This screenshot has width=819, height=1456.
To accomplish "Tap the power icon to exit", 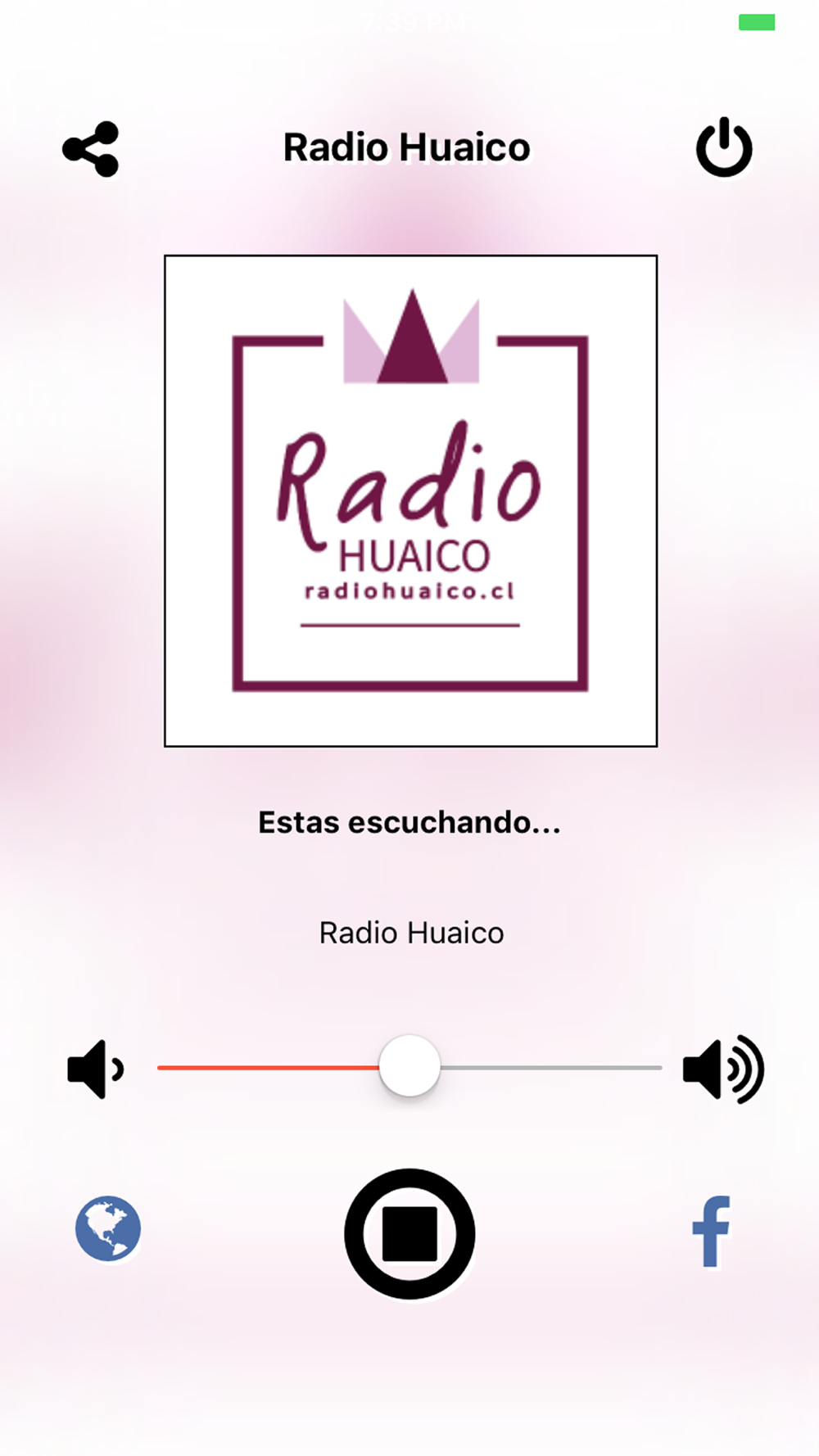I will click(x=724, y=147).
